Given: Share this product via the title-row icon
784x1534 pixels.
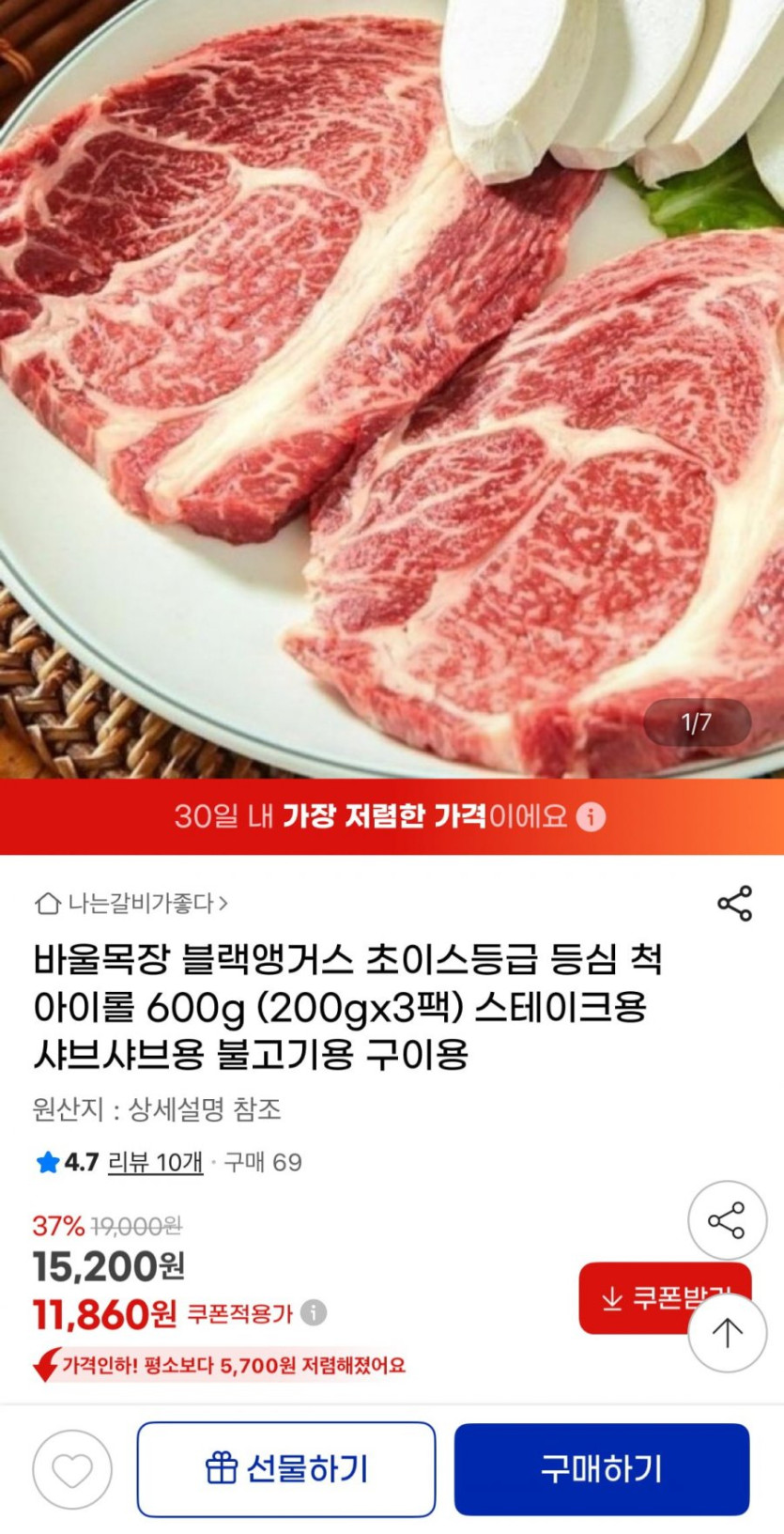Looking at the screenshot, I should coord(734,904).
